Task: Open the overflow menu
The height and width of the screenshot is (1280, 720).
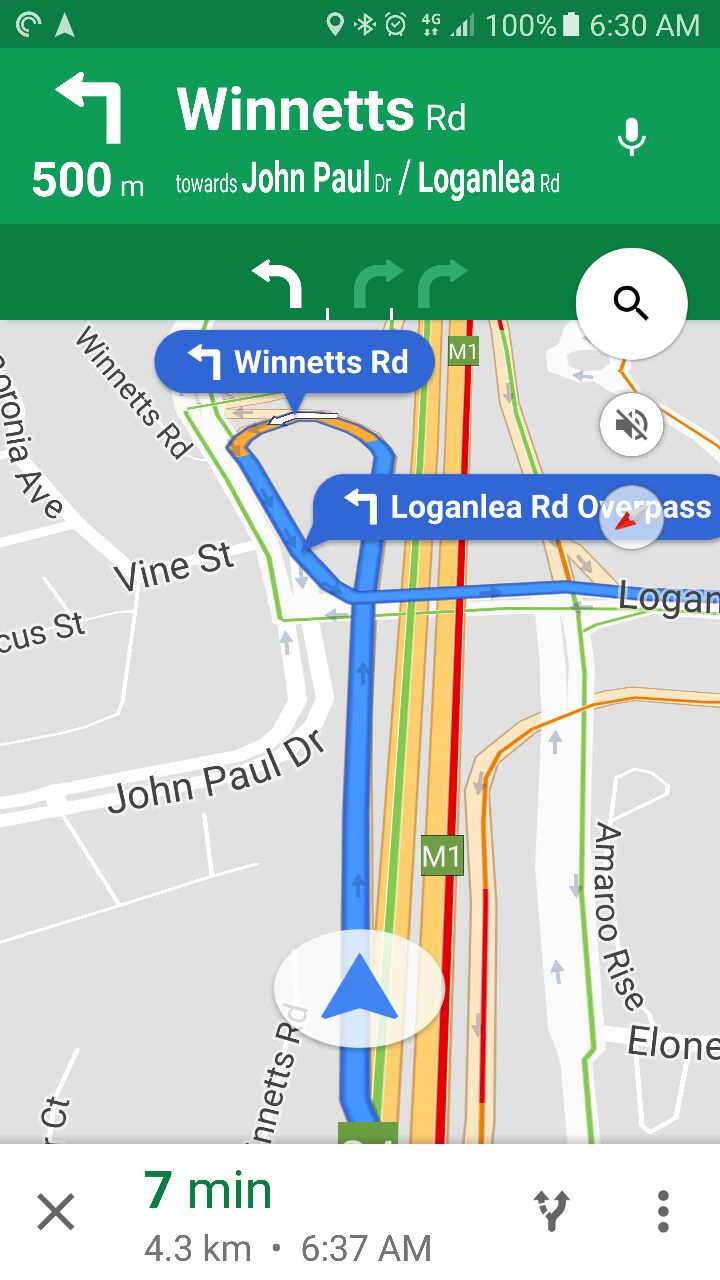Action: (x=663, y=1211)
